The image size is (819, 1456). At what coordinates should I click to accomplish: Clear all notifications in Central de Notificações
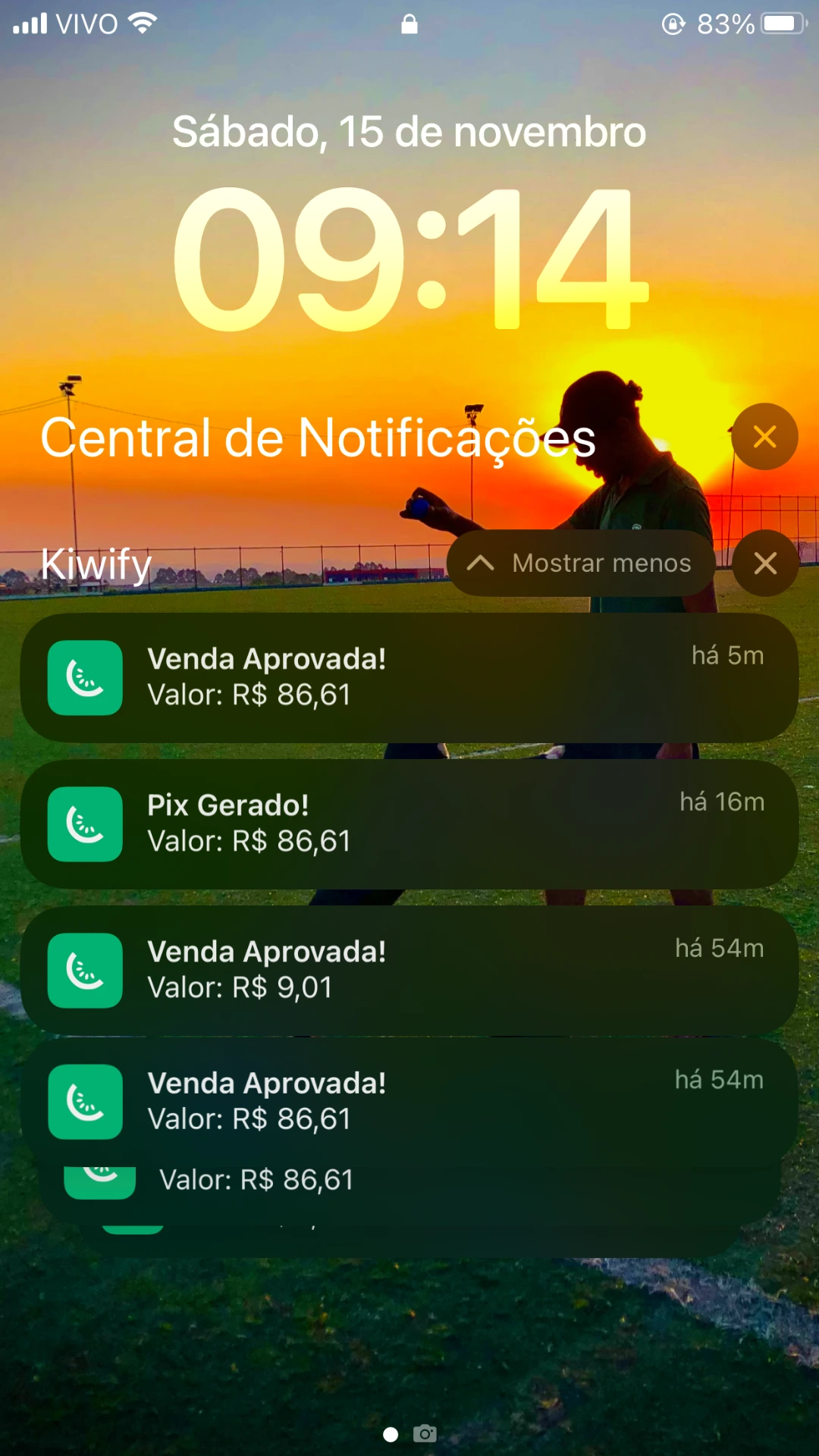click(x=764, y=437)
